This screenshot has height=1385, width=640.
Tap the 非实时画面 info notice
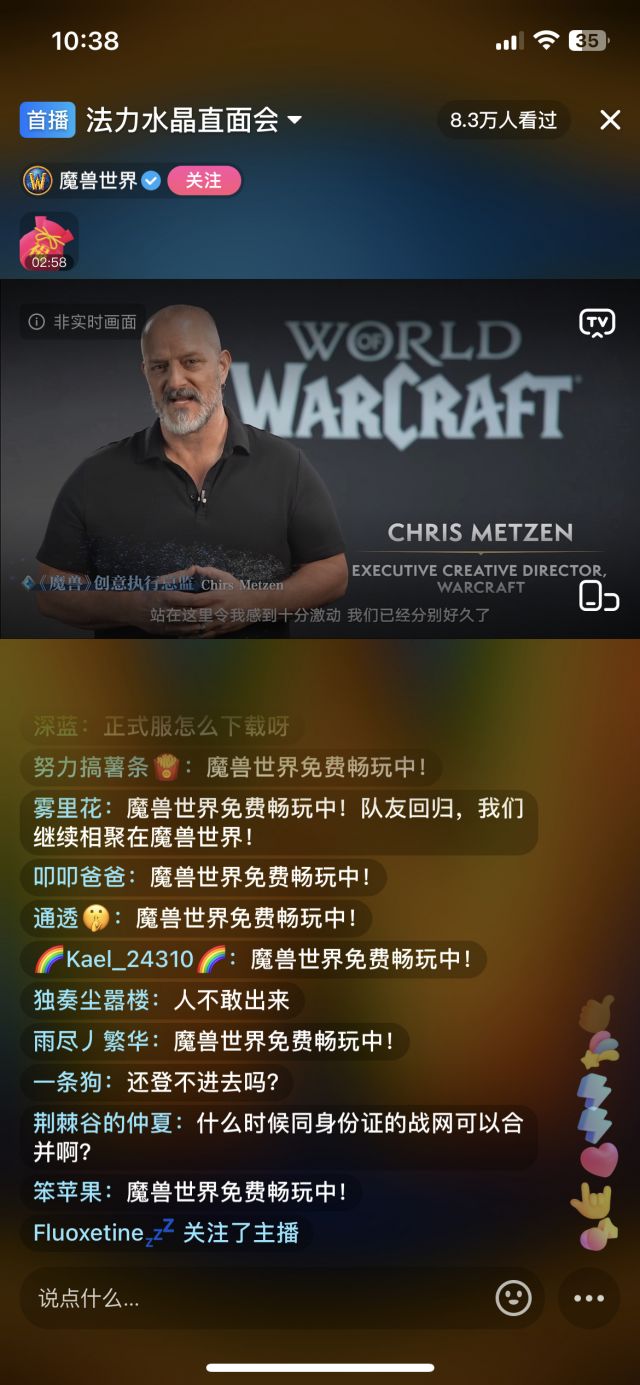point(83,322)
